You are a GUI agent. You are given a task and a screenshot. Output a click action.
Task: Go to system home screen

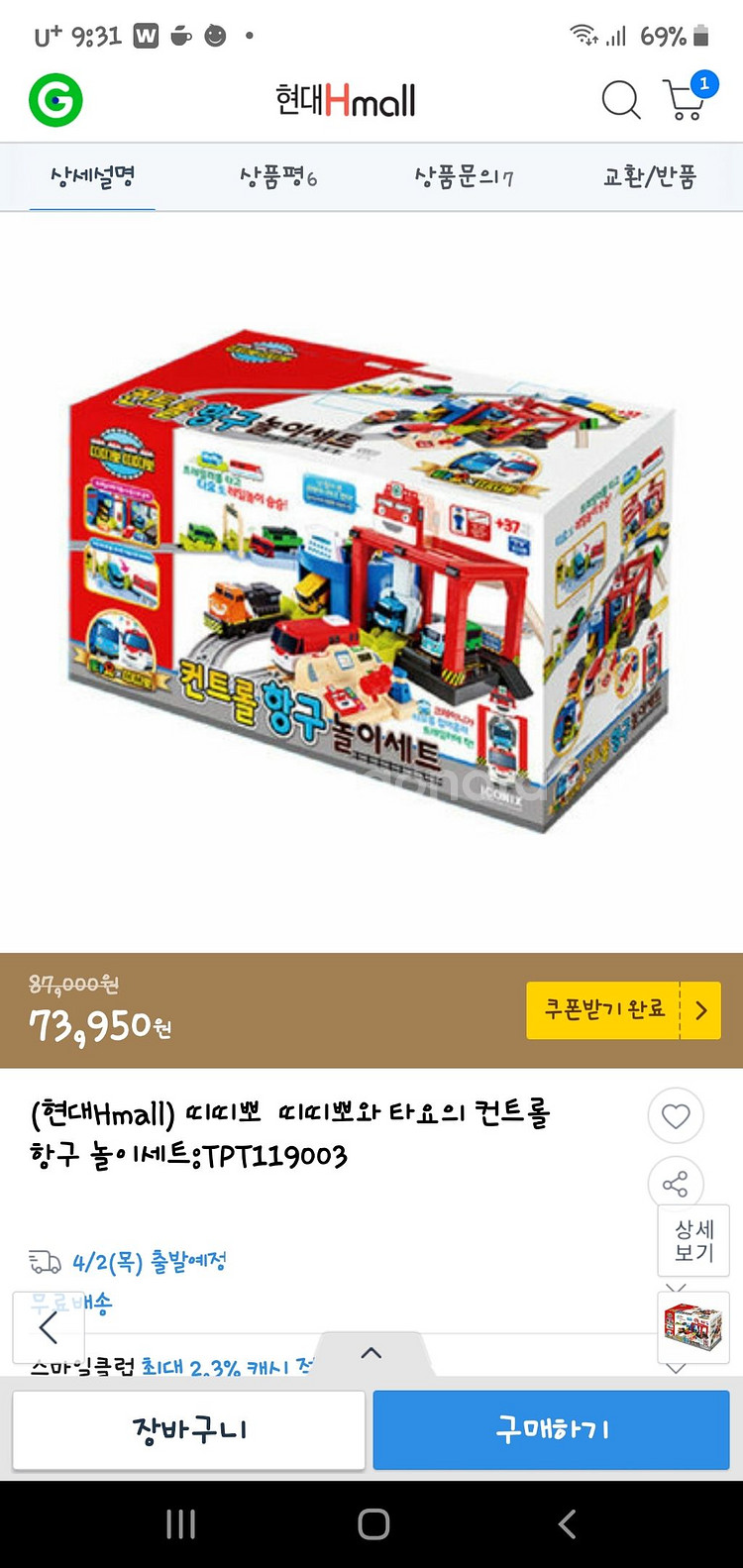(373, 1524)
